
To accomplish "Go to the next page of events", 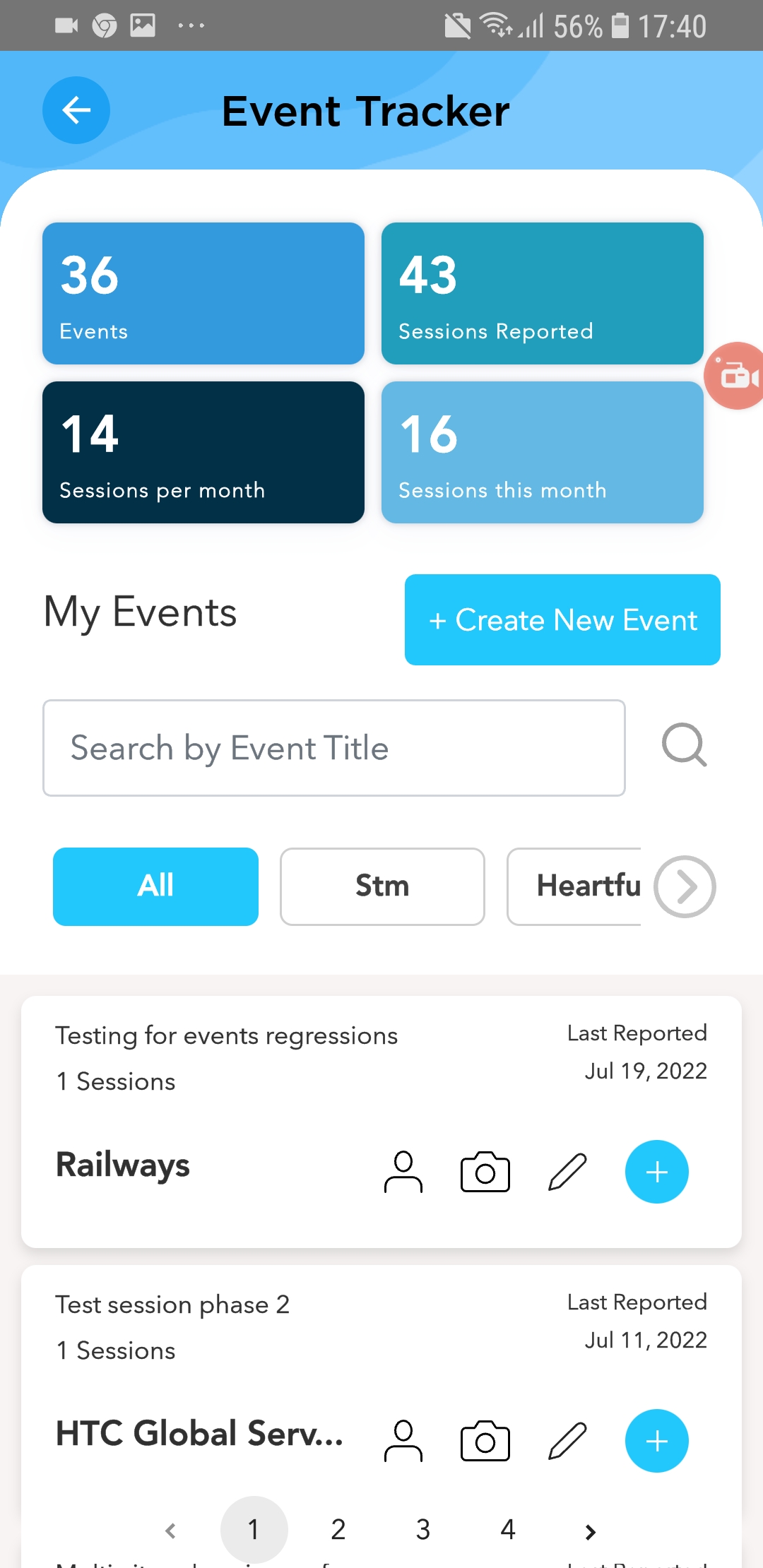I will click(591, 1531).
